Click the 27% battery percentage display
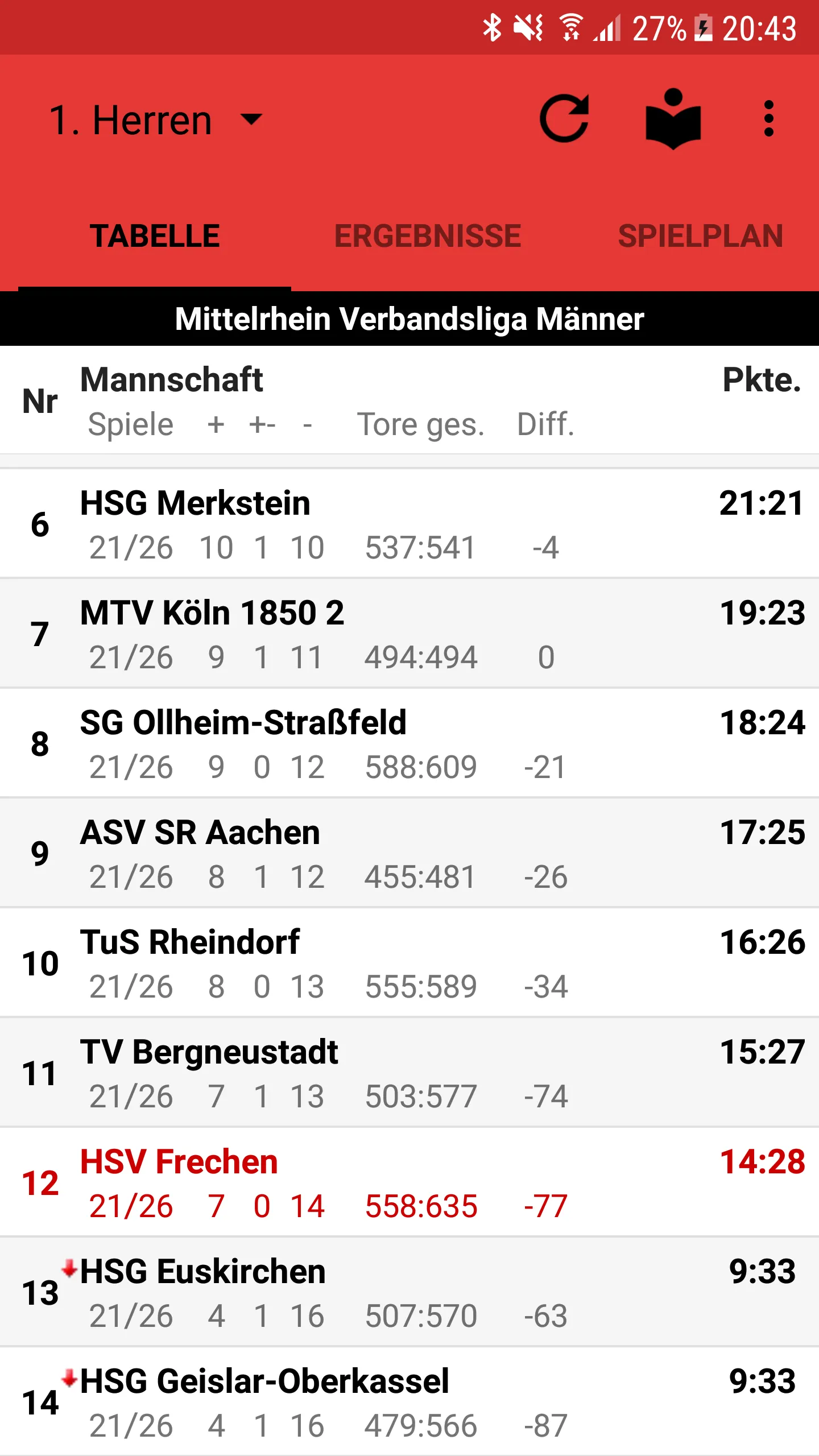 (658, 28)
